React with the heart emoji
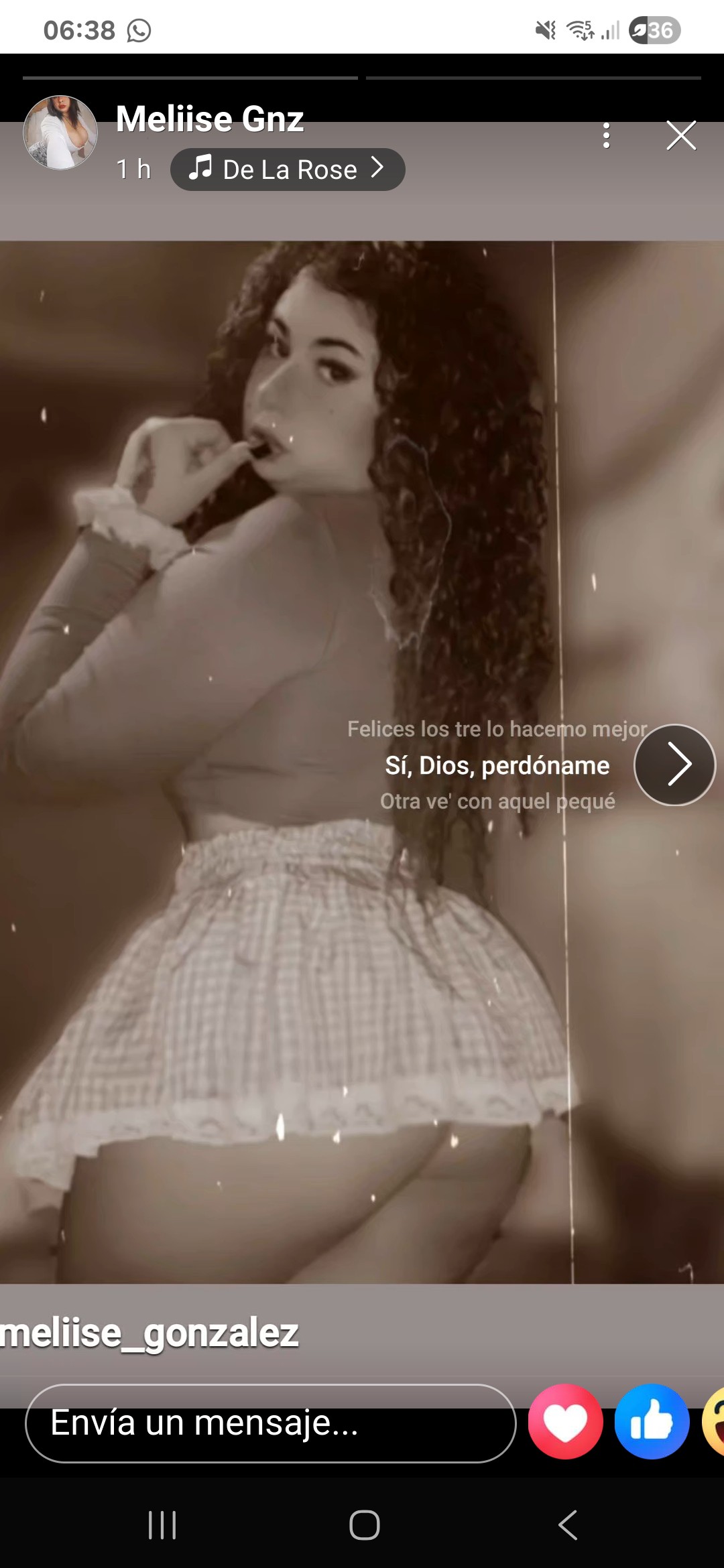 (x=566, y=1421)
